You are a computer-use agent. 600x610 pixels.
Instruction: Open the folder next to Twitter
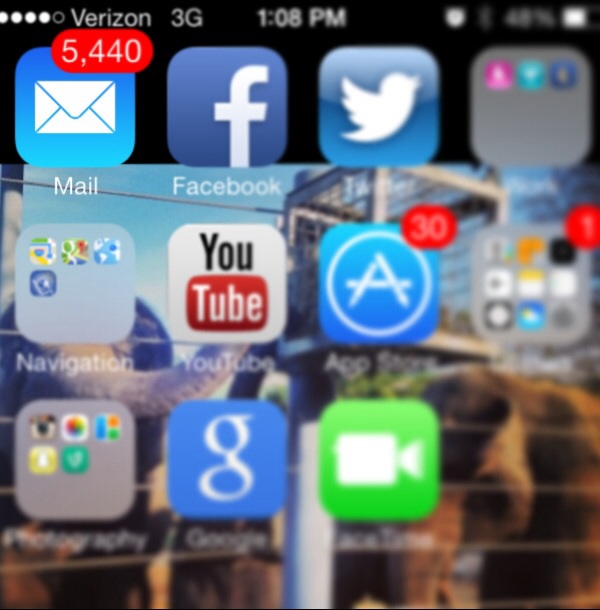530,106
